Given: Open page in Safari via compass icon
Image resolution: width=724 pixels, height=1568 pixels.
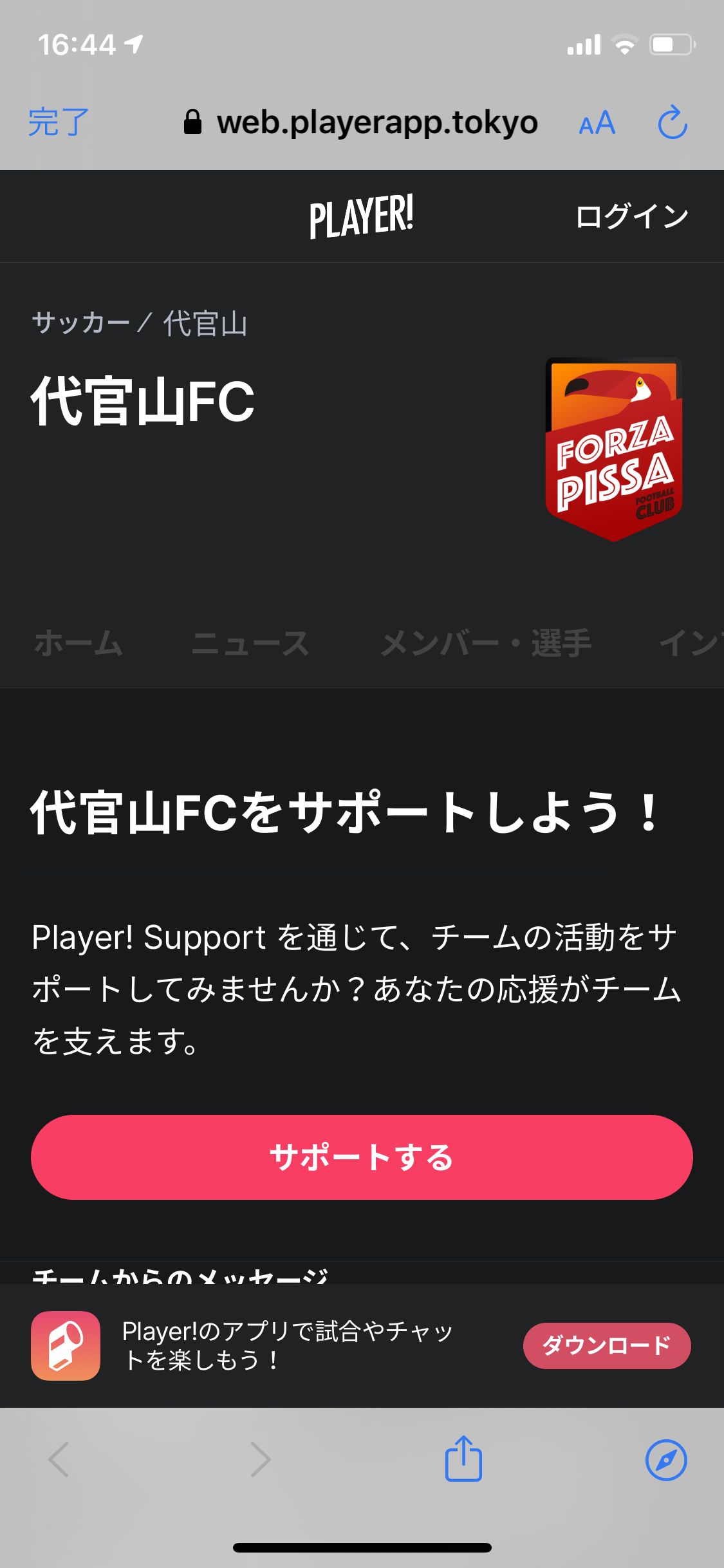Looking at the screenshot, I should pyautogui.click(x=666, y=1459).
